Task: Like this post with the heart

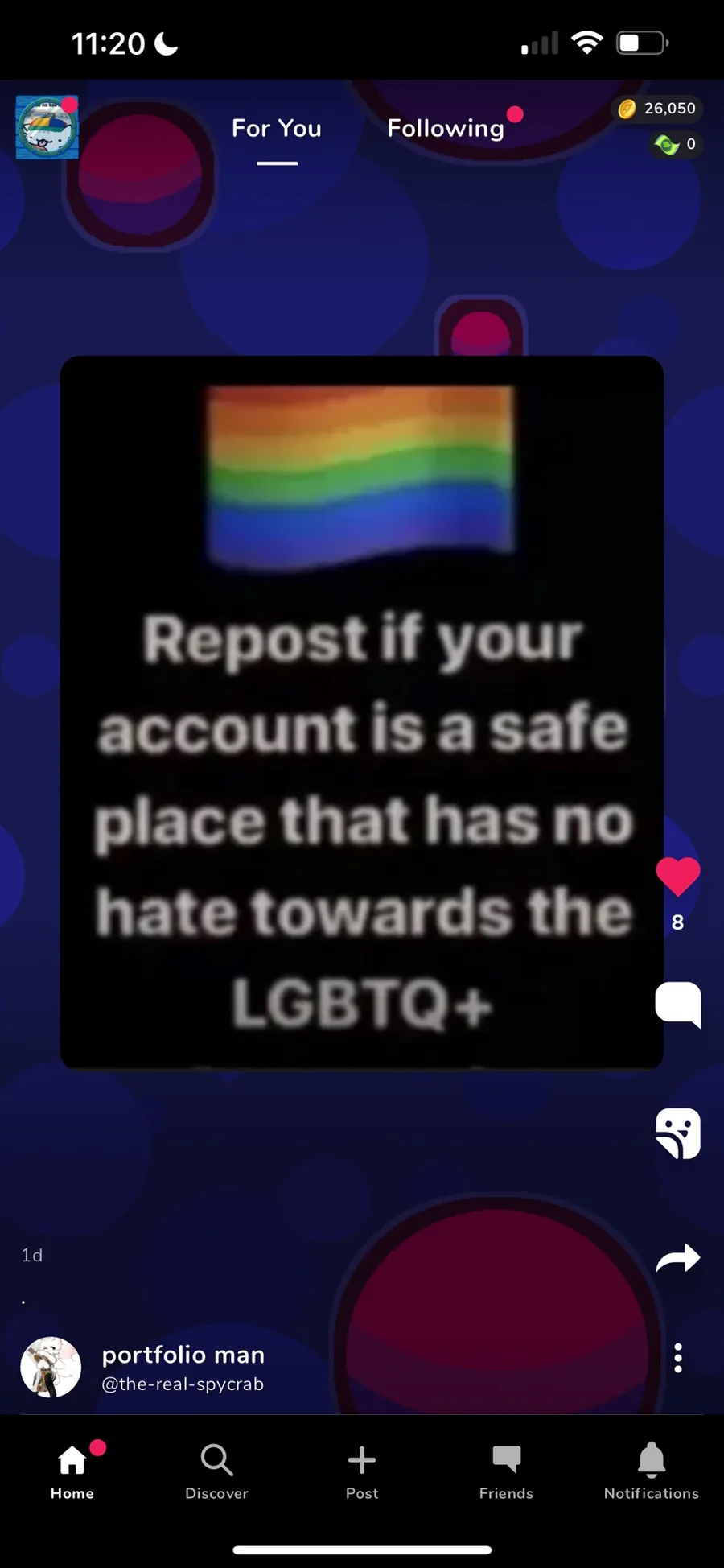Action: click(x=678, y=877)
